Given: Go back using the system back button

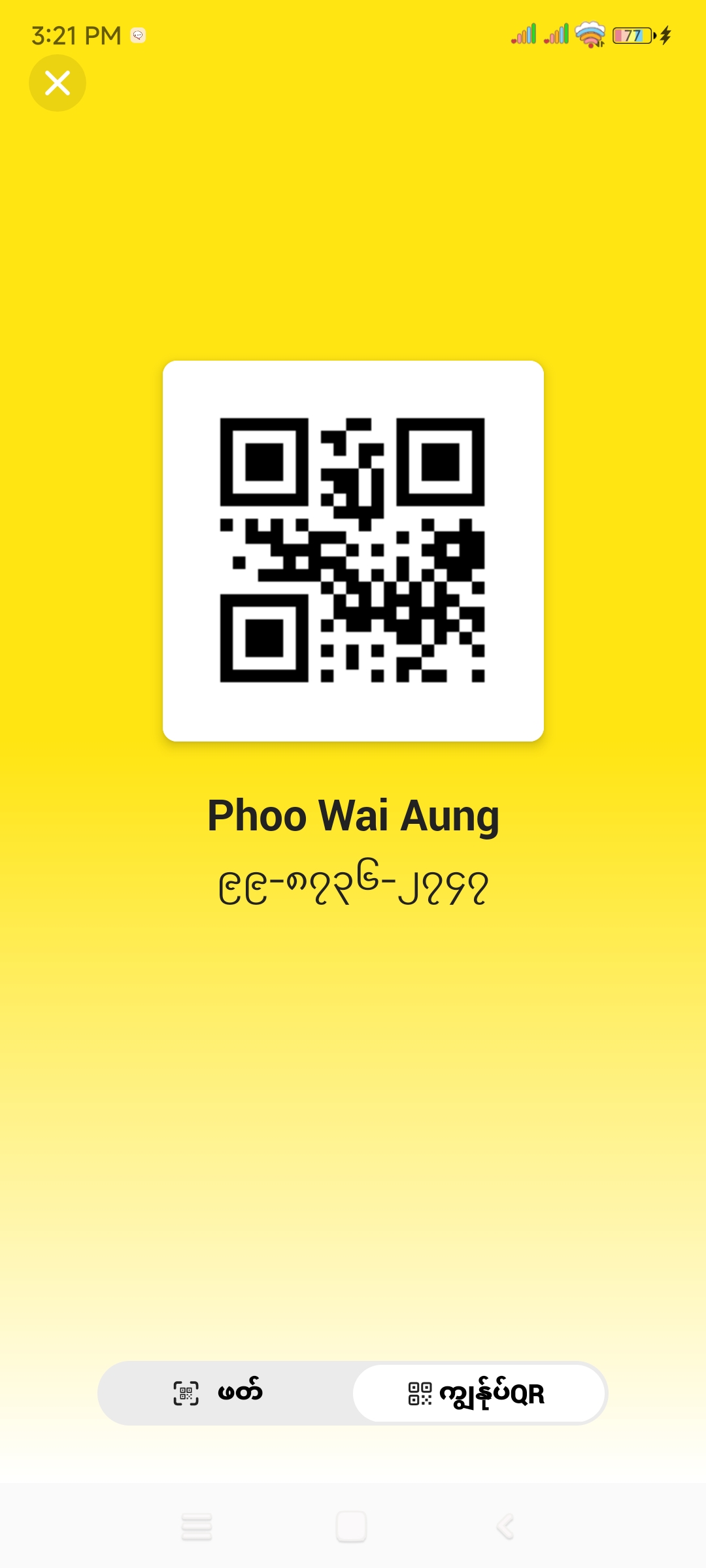Looking at the screenshot, I should pos(505,1527).
